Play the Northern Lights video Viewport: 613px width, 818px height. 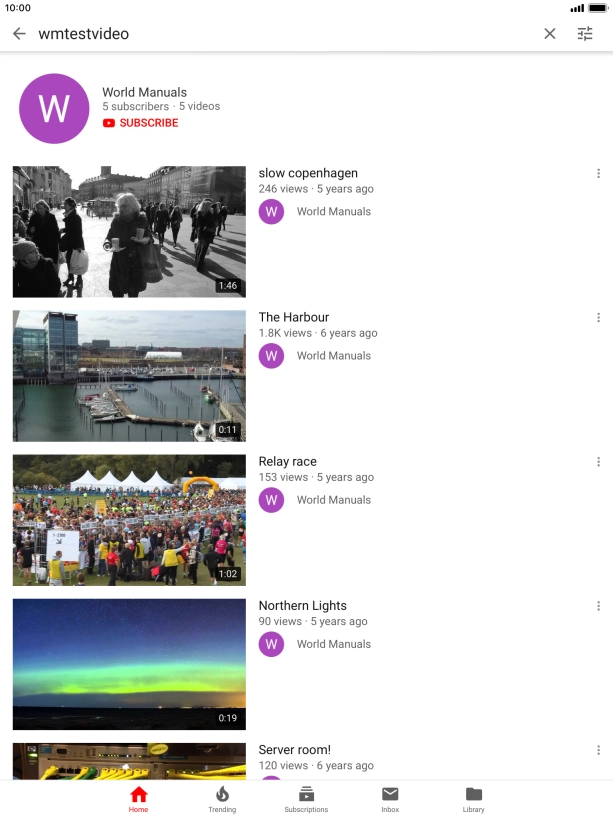pos(129,664)
